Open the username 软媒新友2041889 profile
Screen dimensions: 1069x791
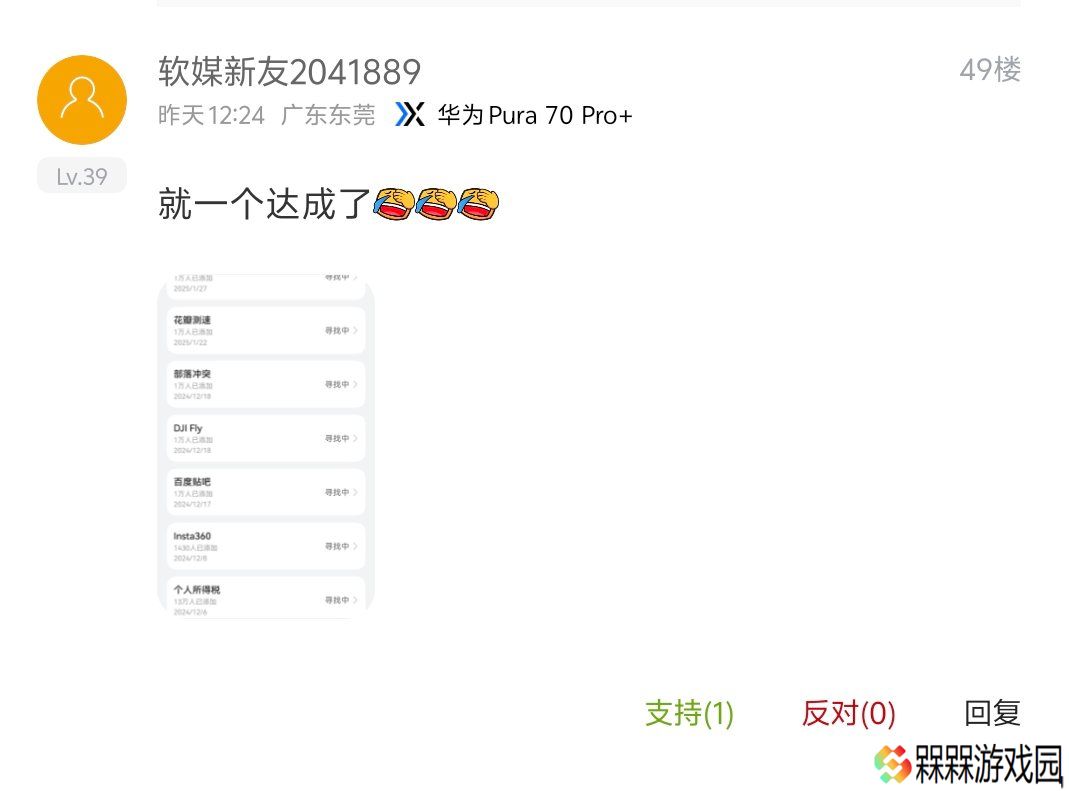[289, 71]
